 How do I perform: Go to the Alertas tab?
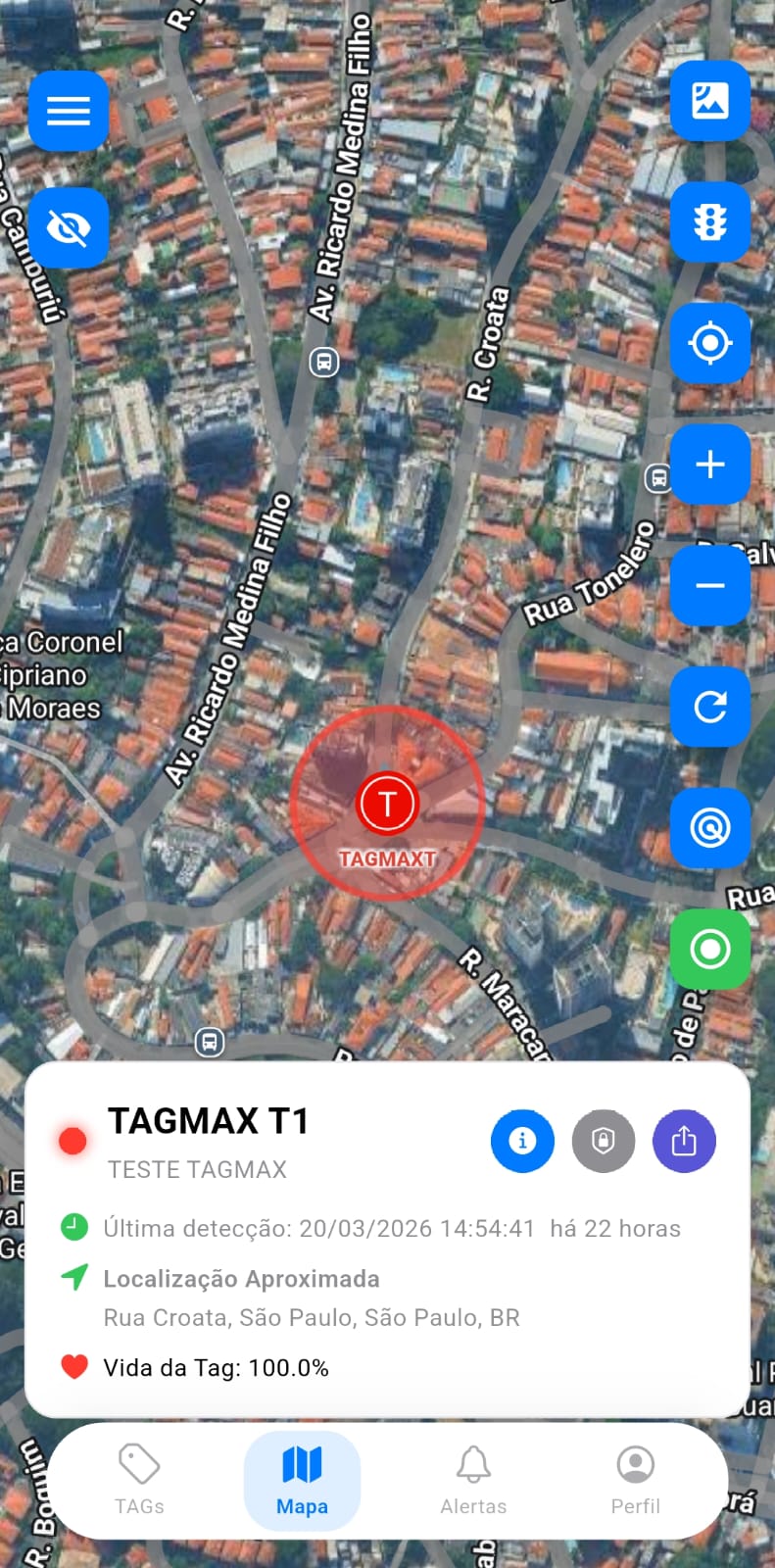click(473, 1480)
